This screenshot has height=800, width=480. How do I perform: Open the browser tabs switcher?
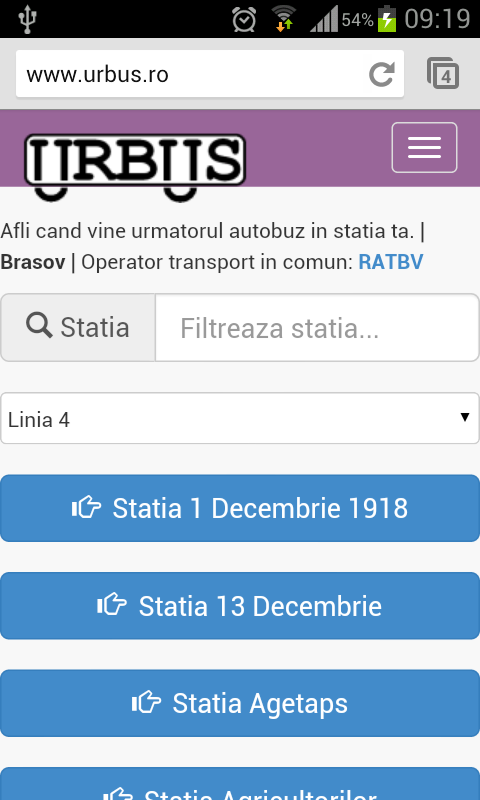pyautogui.click(x=443, y=74)
